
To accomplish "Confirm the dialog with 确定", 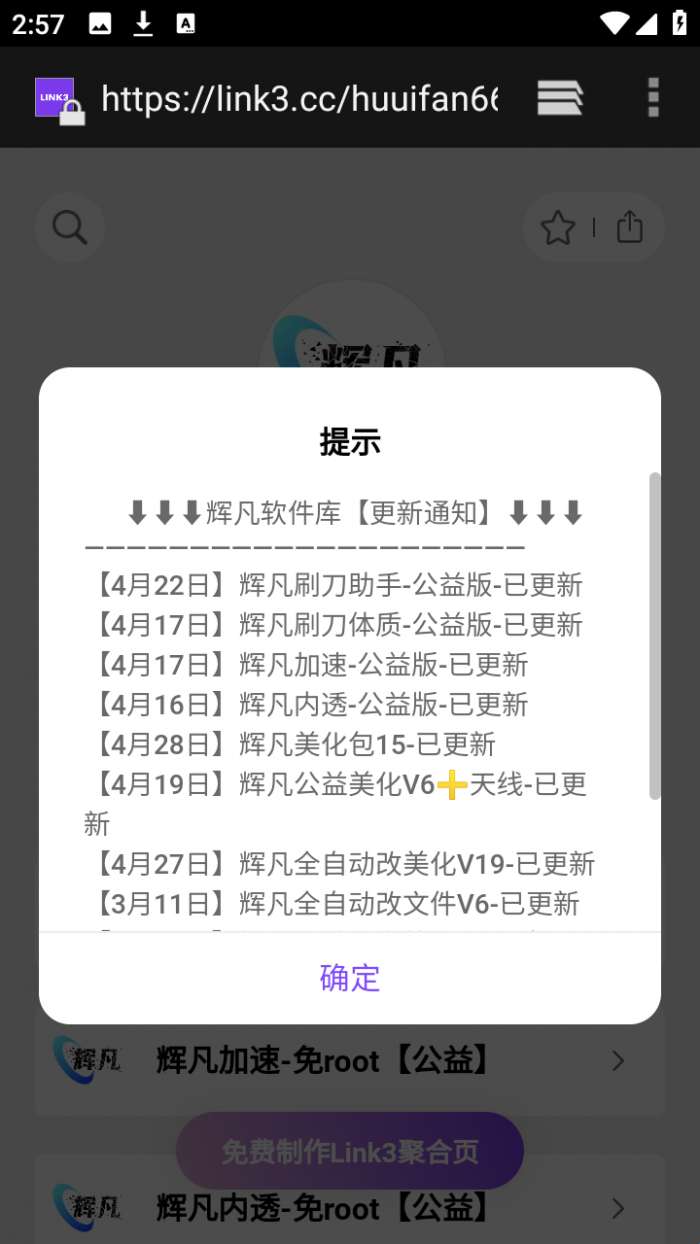I will [350, 977].
